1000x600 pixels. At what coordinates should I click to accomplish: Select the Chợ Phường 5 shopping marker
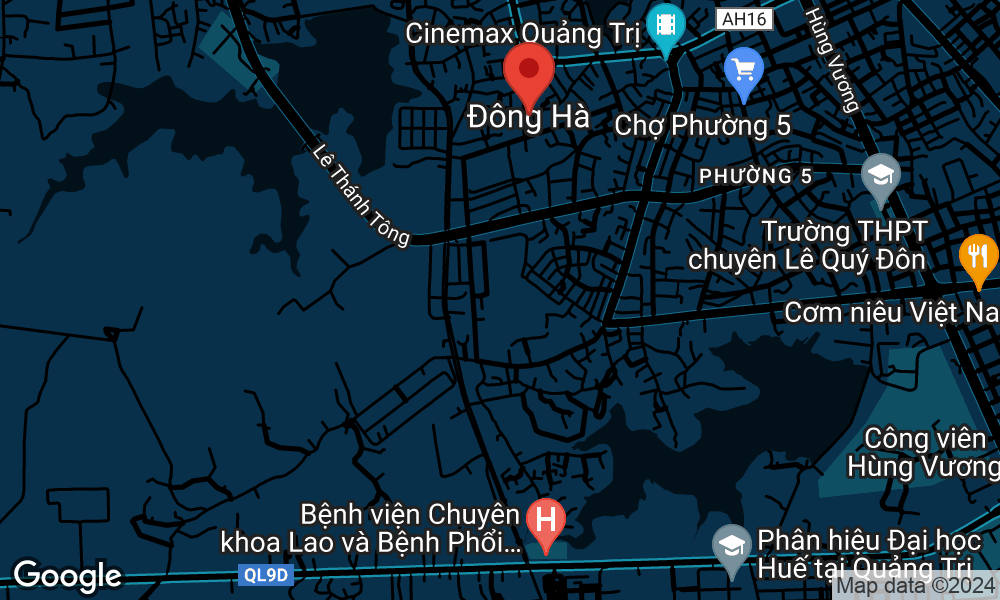pyautogui.click(x=743, y=71)
